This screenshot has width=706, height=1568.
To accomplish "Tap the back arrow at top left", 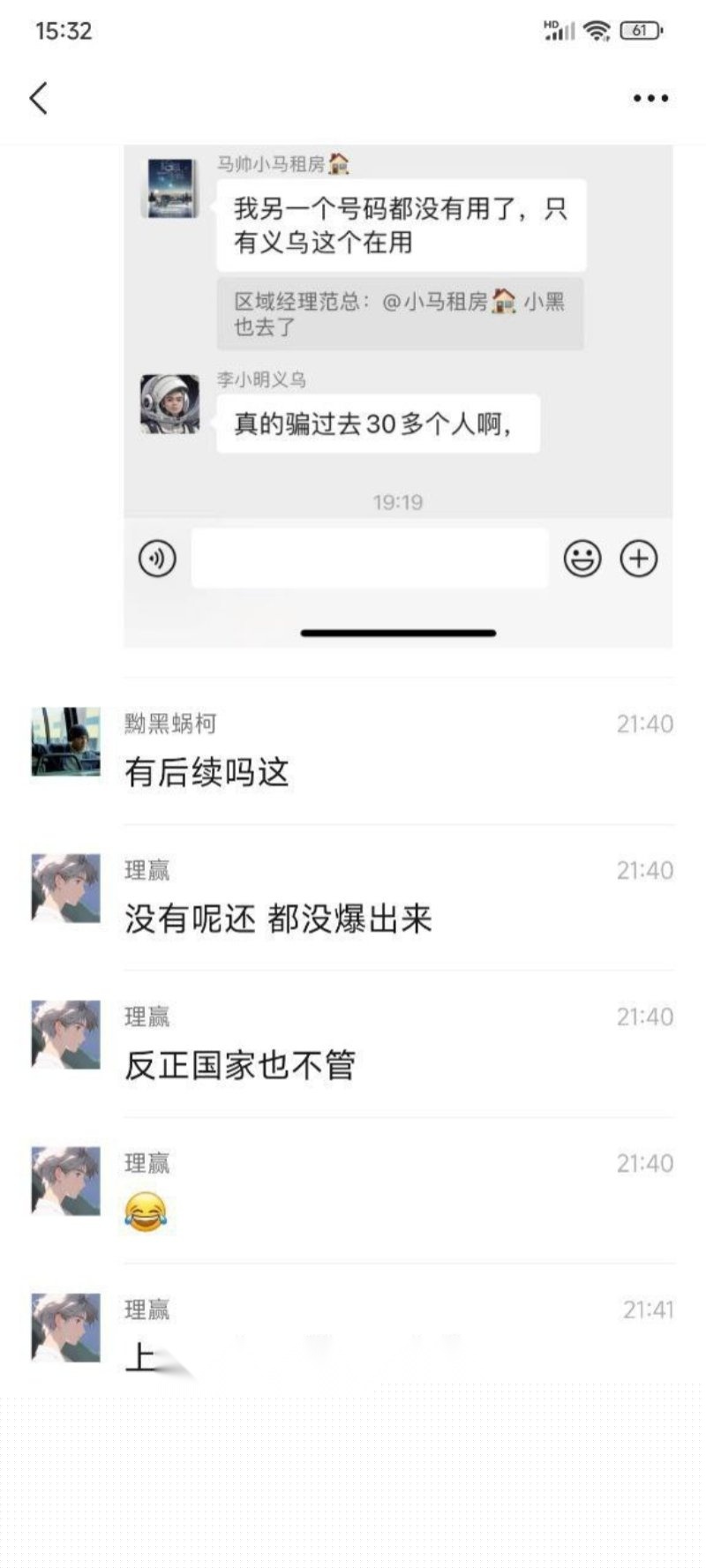I will coord(37,97).
